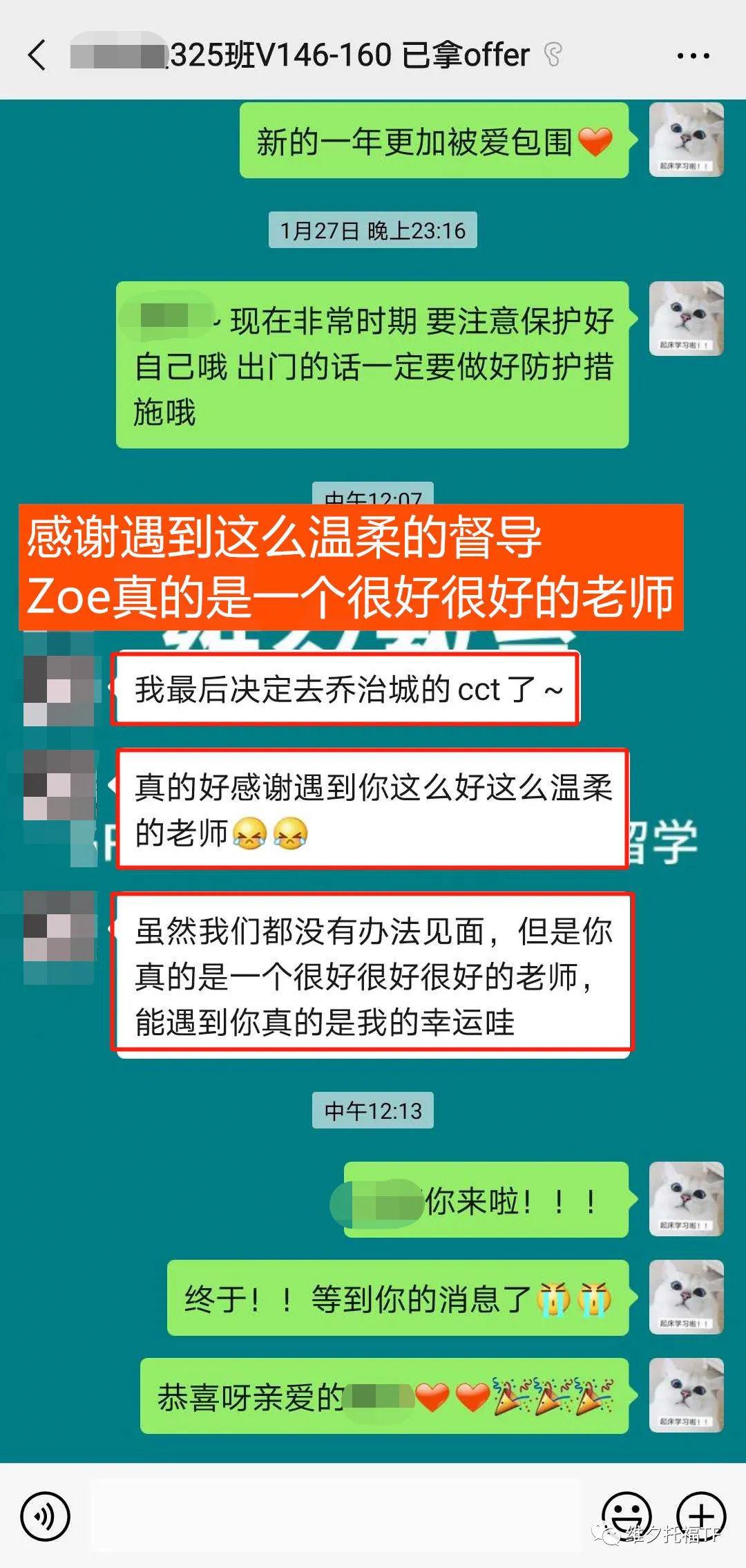This screenshot has width=746, height=1568.
Task: Go back from the group chat
Action: (38, 55)
